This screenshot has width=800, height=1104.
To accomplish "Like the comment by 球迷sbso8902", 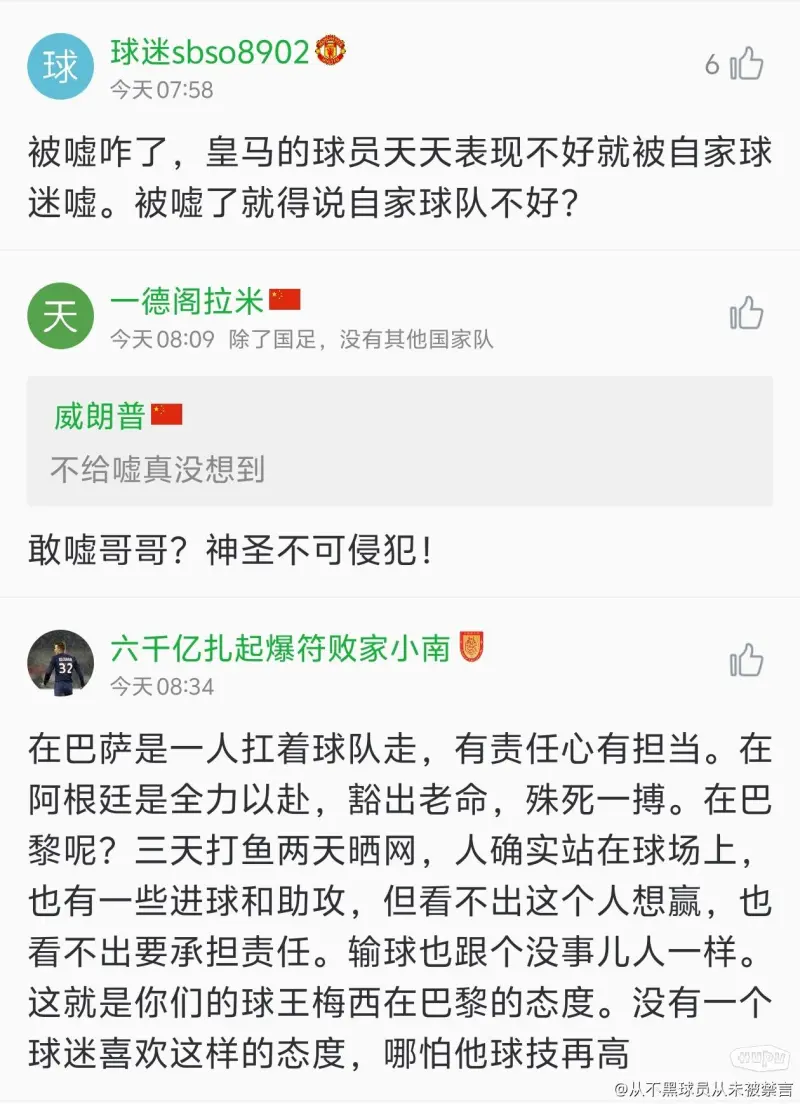I will click(746, 65).
